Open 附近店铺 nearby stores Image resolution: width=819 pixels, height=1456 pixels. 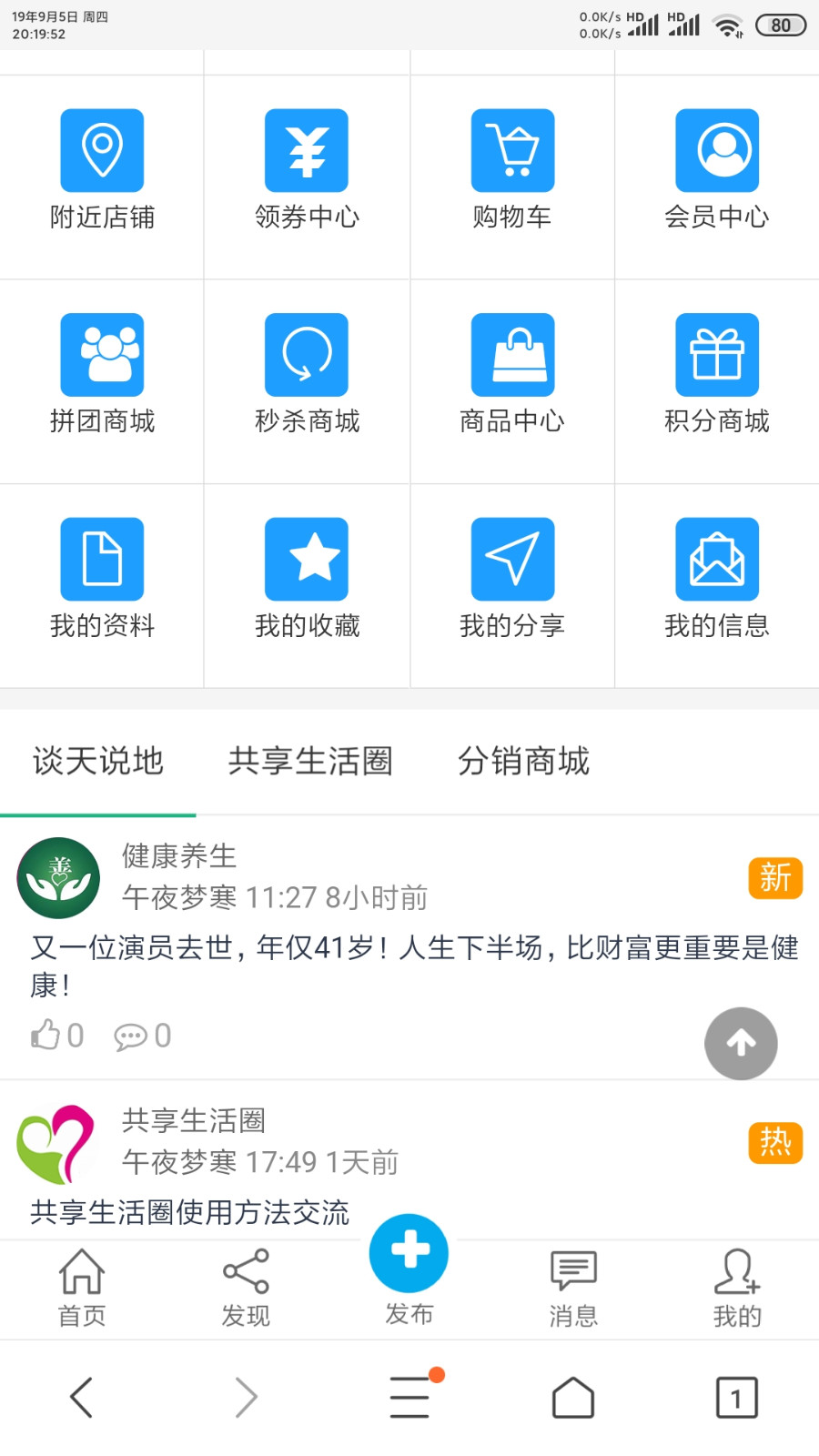pyautogui.click(x=102, y=169)
